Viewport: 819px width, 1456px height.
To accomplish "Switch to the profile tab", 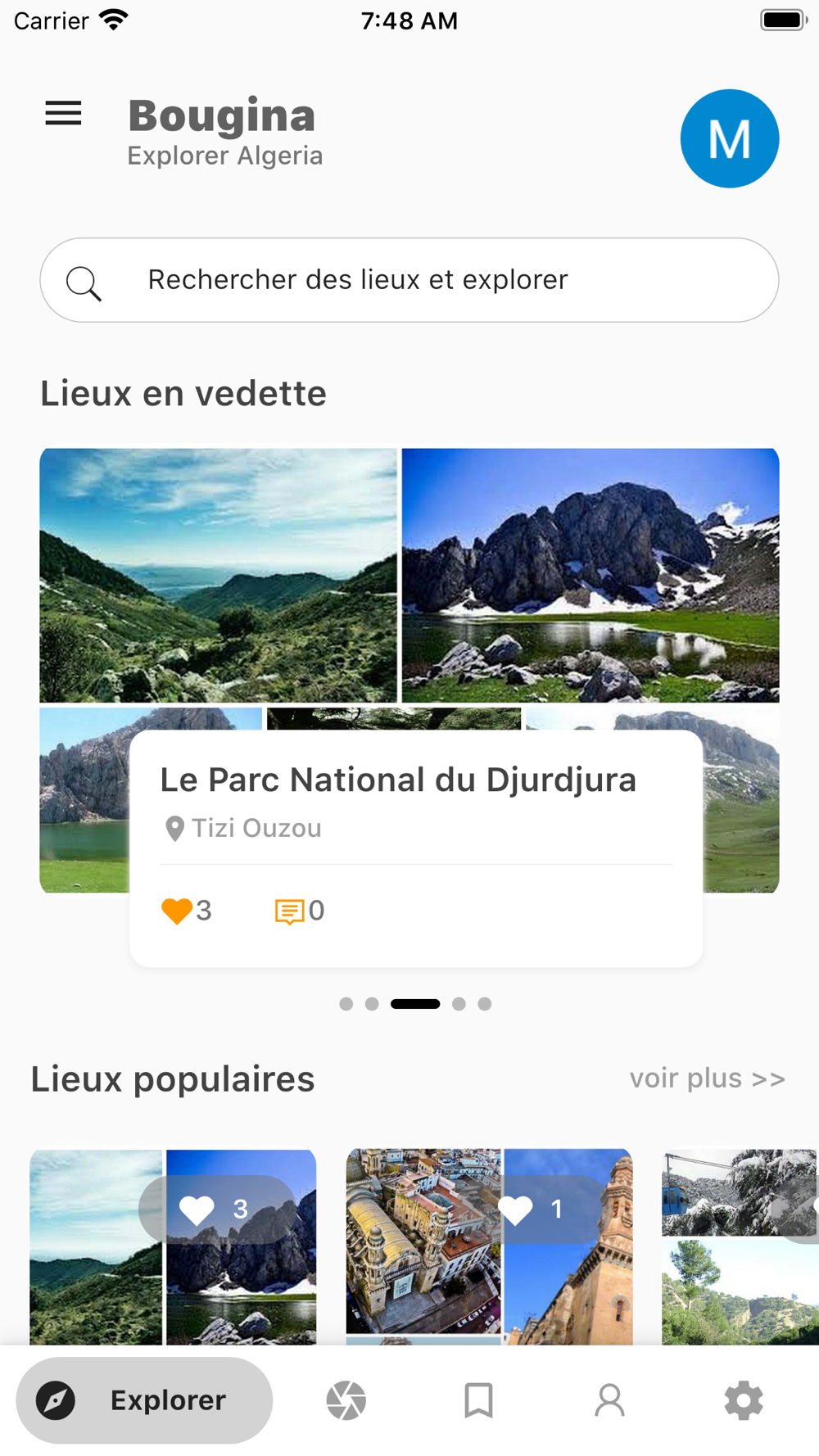I will click(609, 1400).
